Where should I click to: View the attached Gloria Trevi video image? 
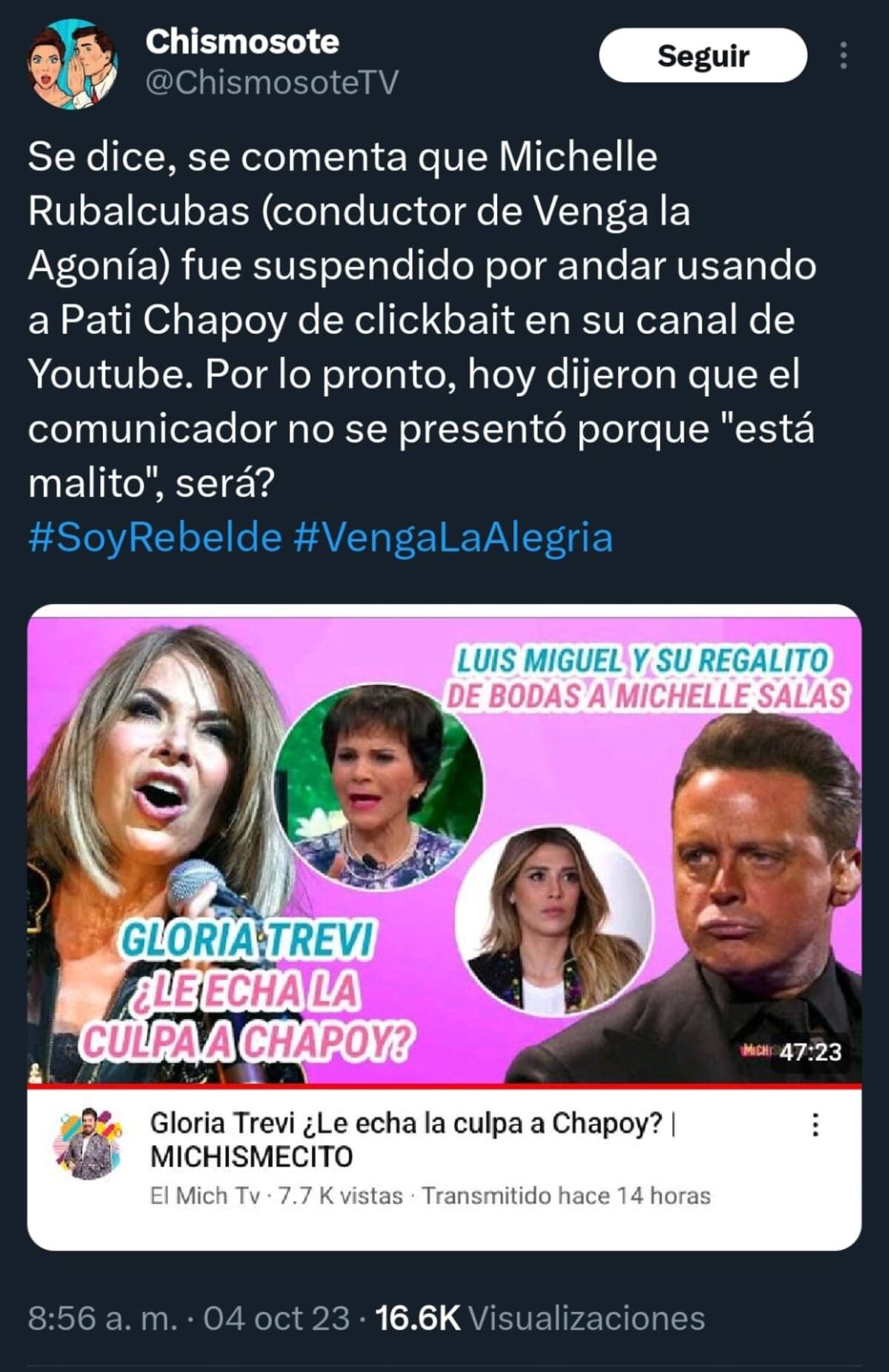[444, 845]
